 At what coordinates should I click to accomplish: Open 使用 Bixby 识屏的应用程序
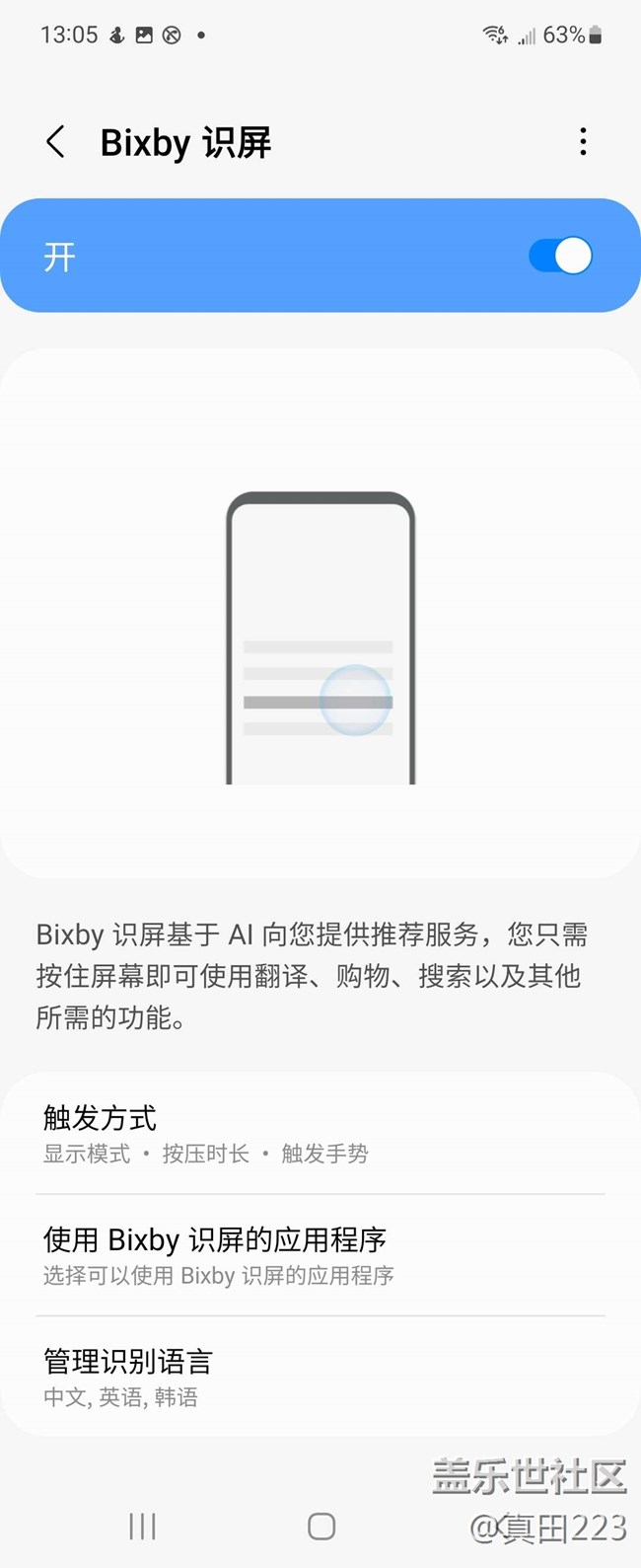click(320, 1255)
